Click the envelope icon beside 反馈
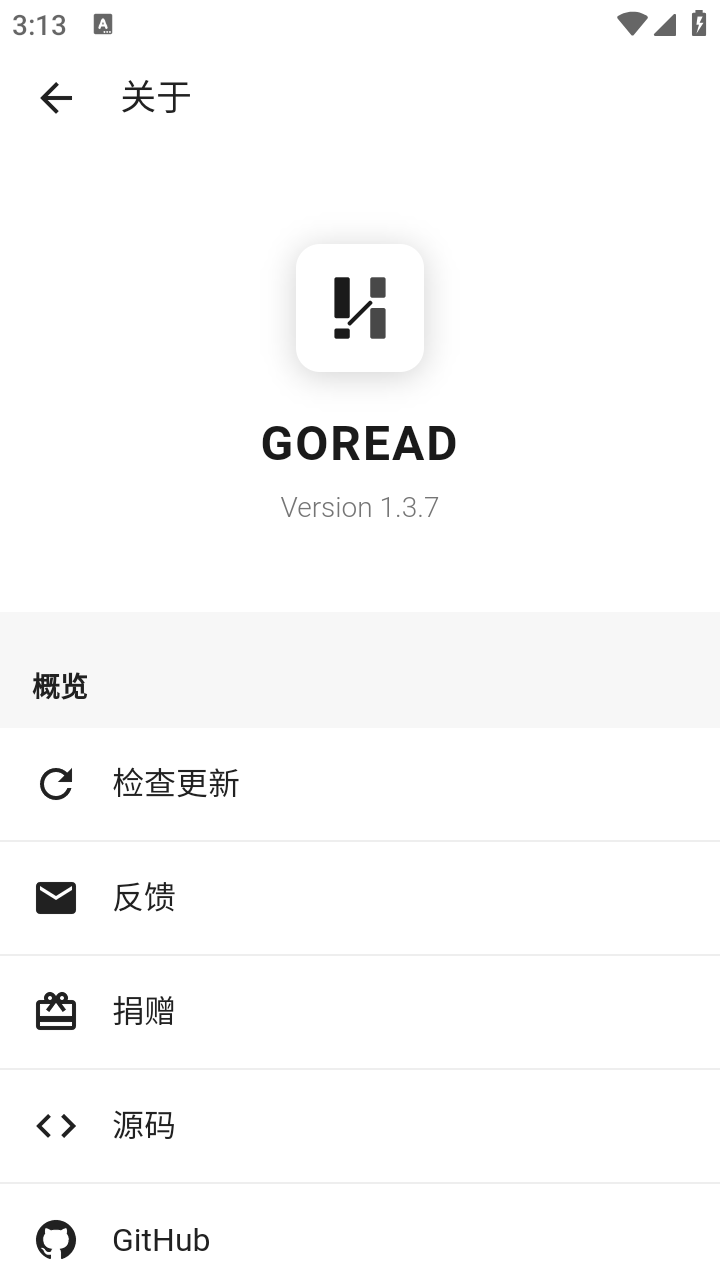 (56, 897)
